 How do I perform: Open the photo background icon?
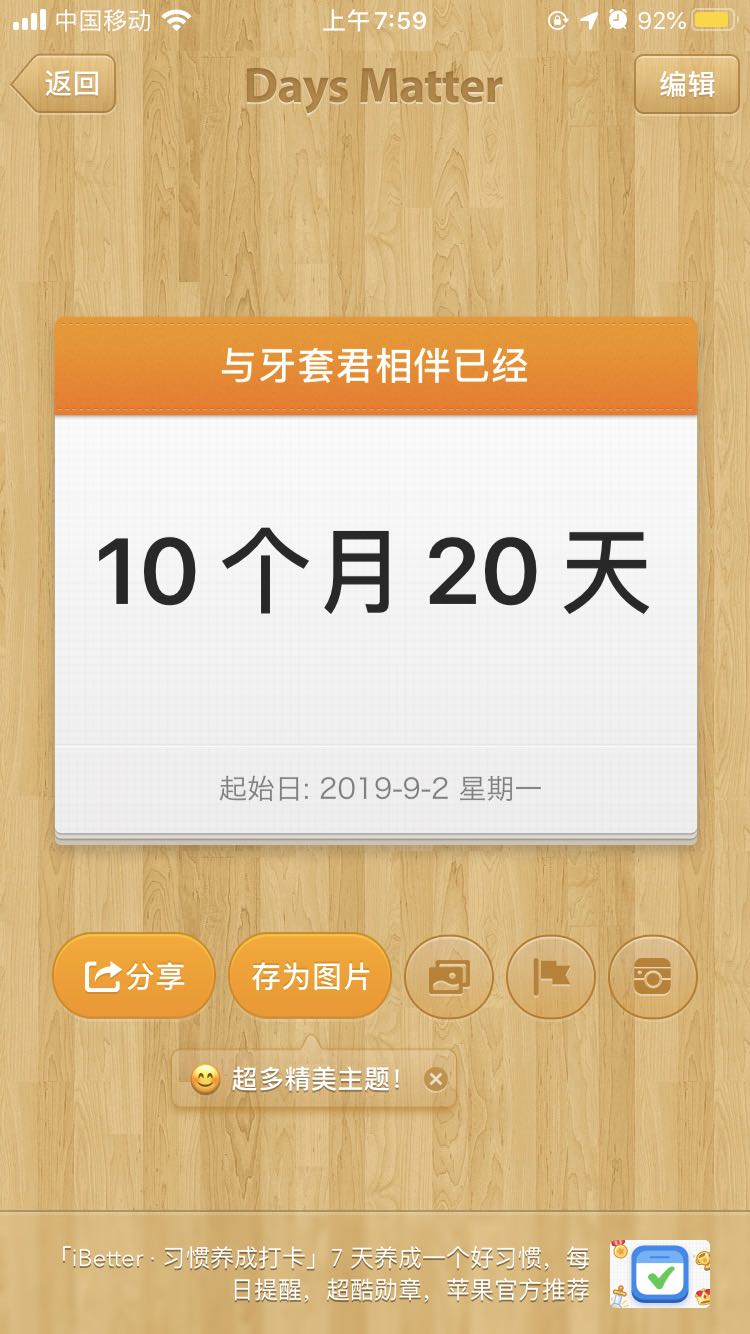[x=449, y=976]
